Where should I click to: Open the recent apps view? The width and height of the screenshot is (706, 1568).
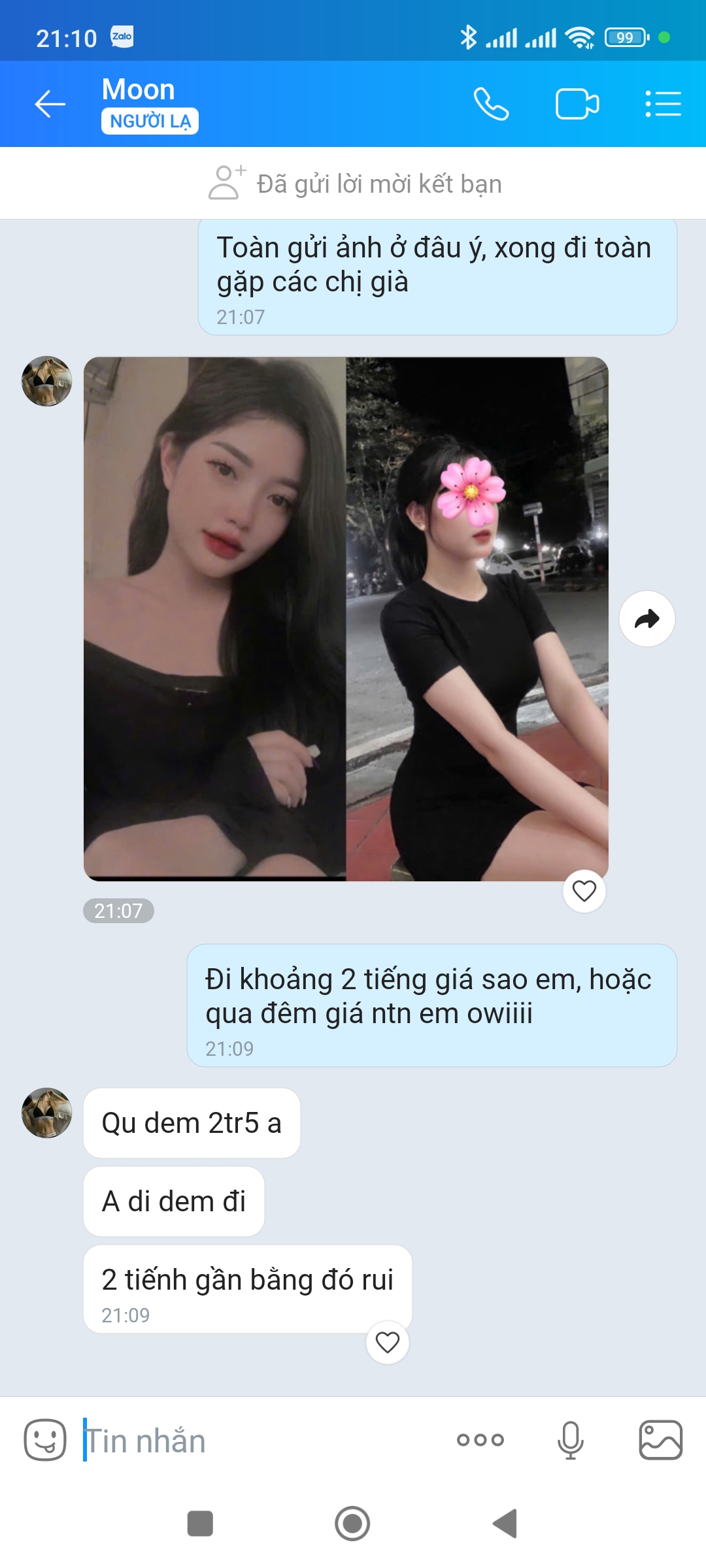coord(200,1524)
